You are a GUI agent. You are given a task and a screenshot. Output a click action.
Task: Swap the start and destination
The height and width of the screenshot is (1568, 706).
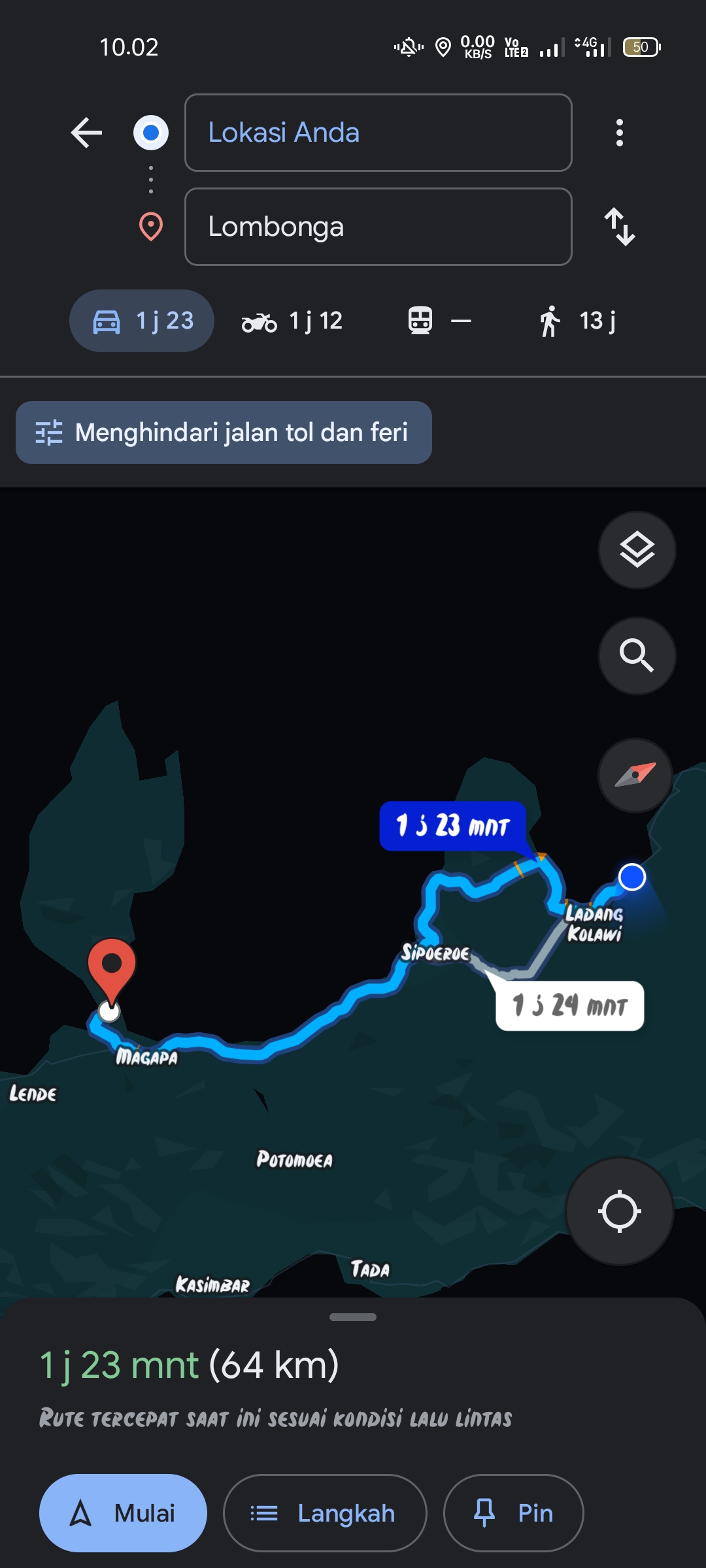(x=619, y=227)
